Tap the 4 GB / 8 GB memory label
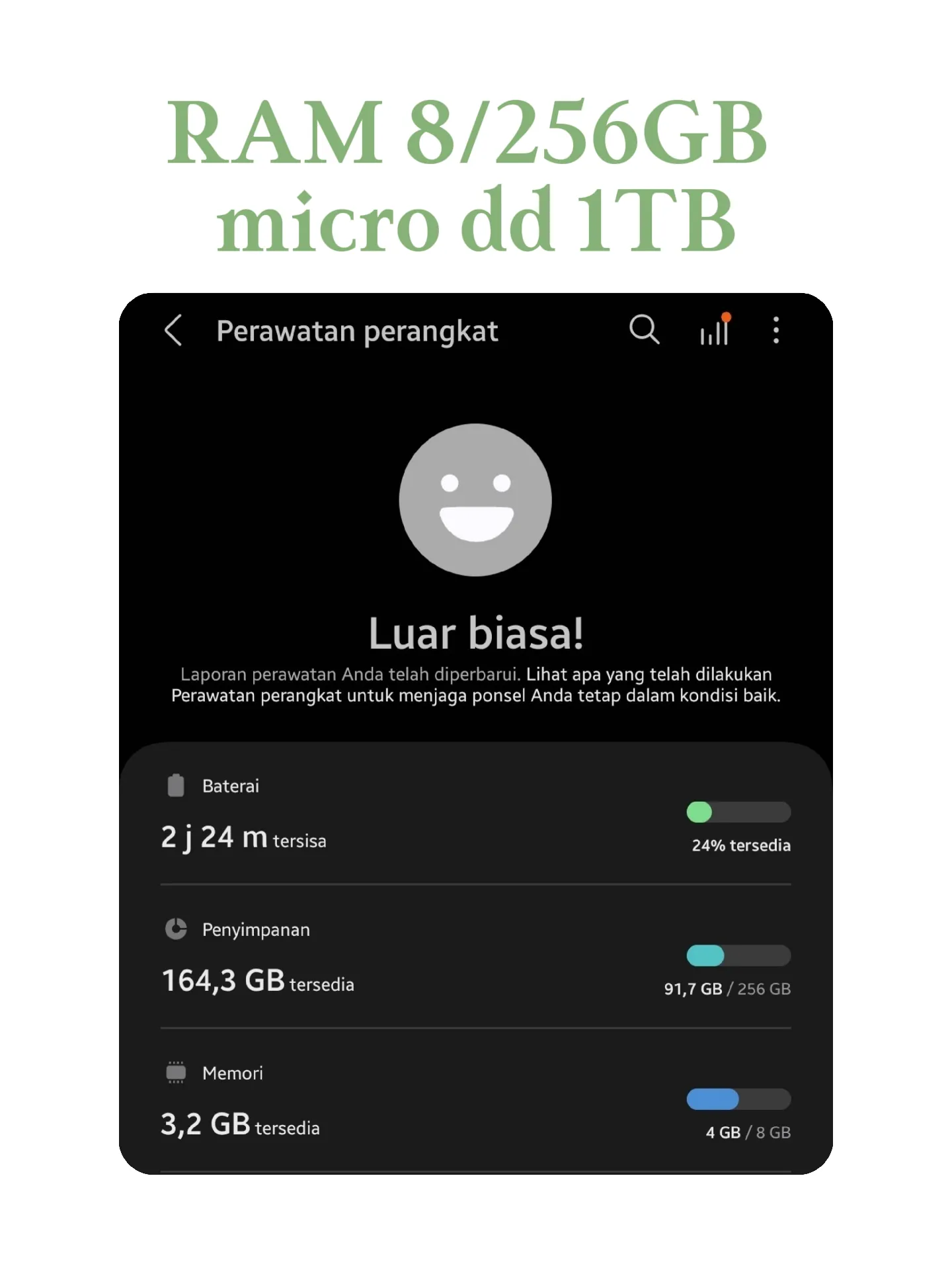Image resolution: width=952 pixels, height=1270 pixels. (747, 1132)
